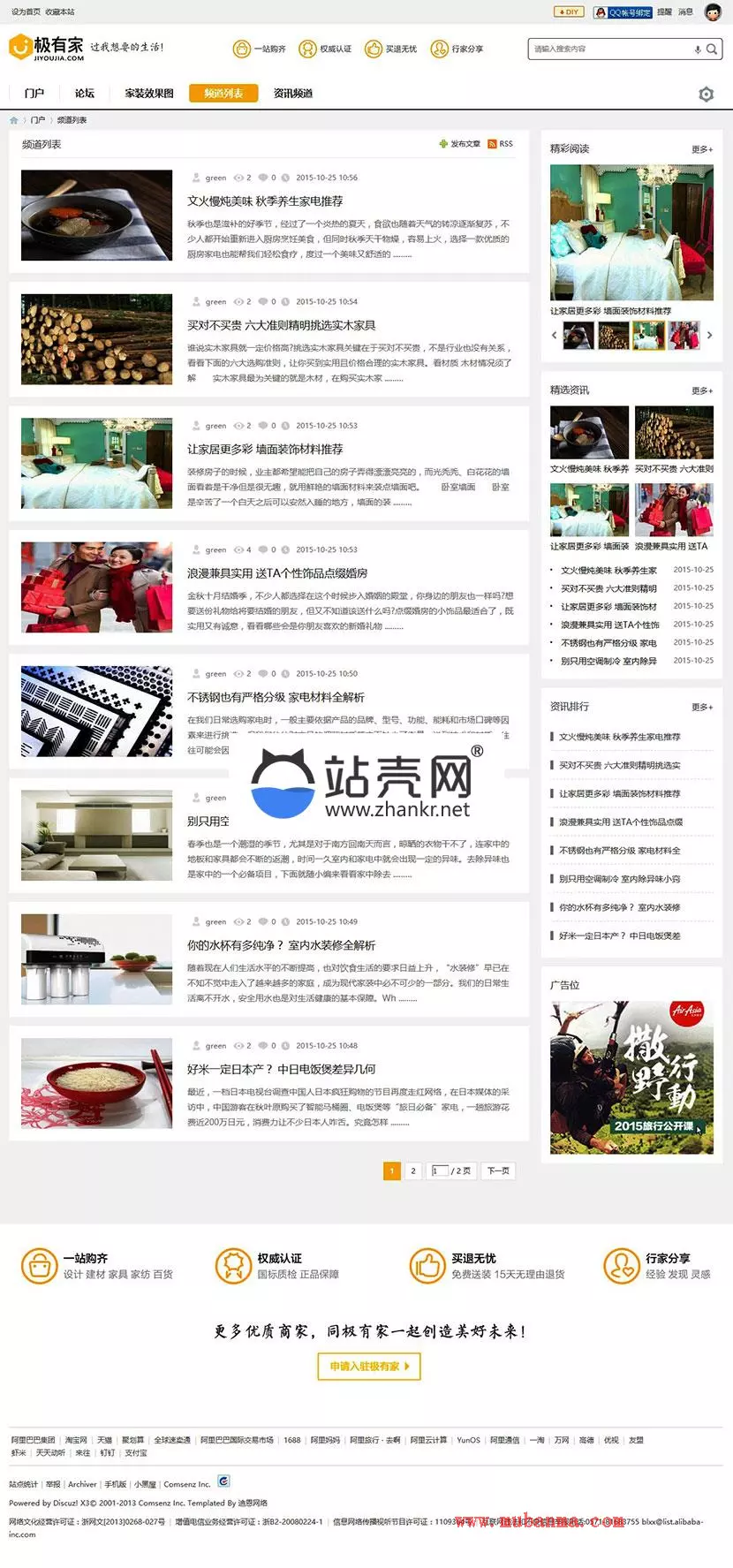733x1568 pixels.
Task: Tap 发布文章 to publish an article
Action: (x=460, y=144)
